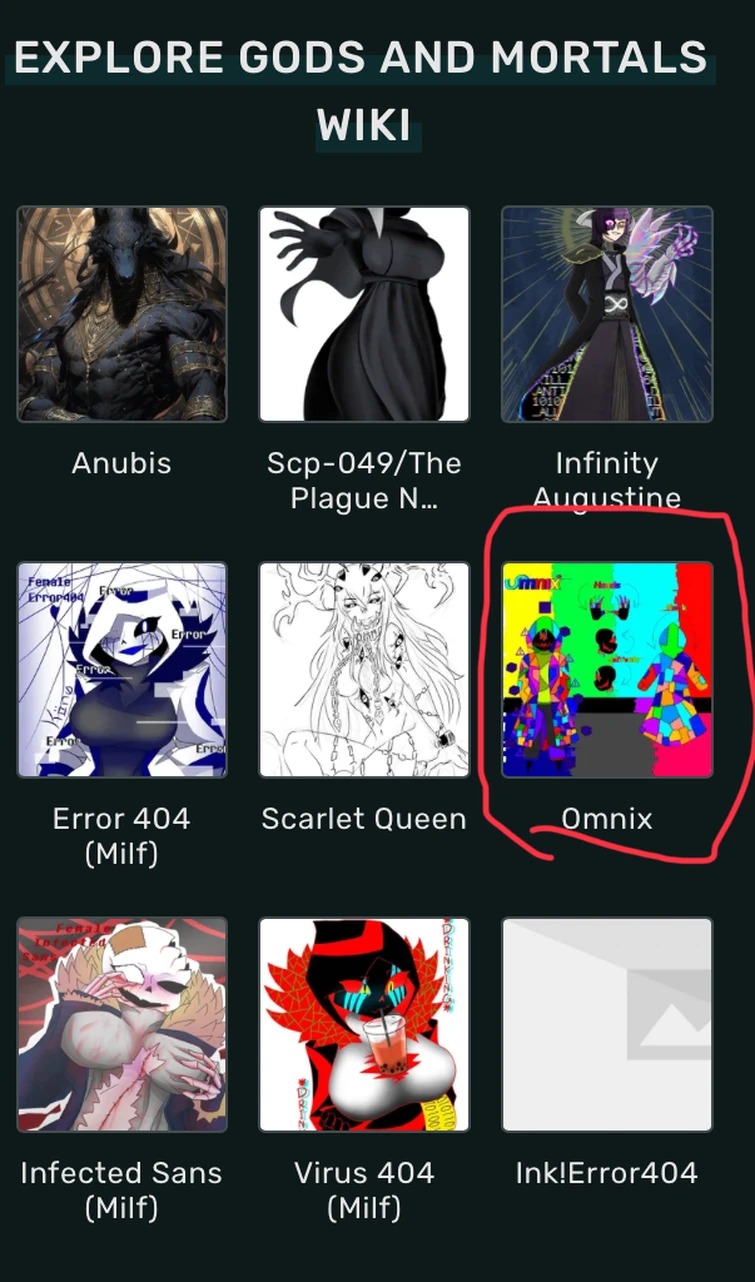Open the Anubis wiki page

(x=122, y=314)
